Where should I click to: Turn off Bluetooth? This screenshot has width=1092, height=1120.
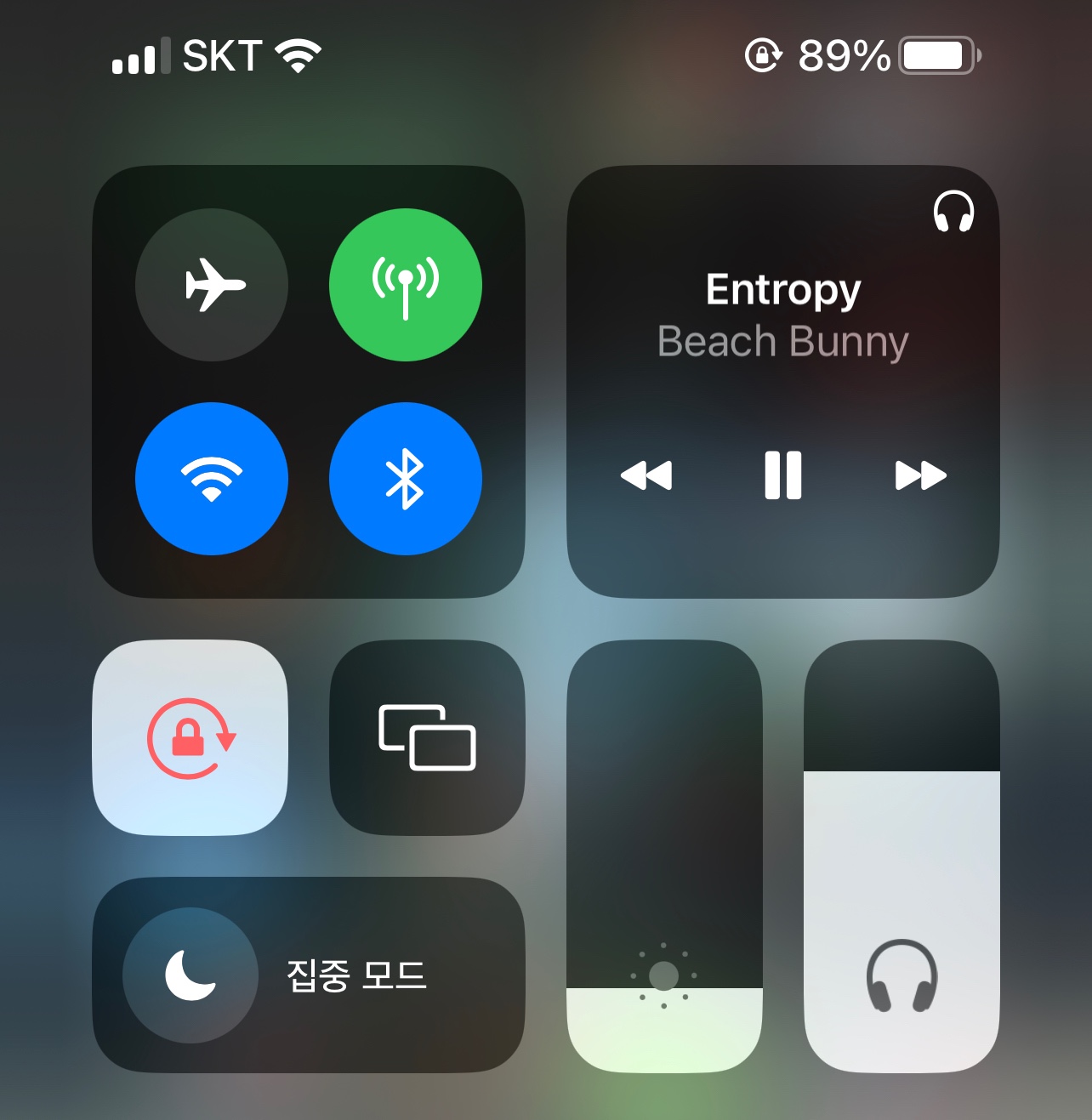pos(406,479)
